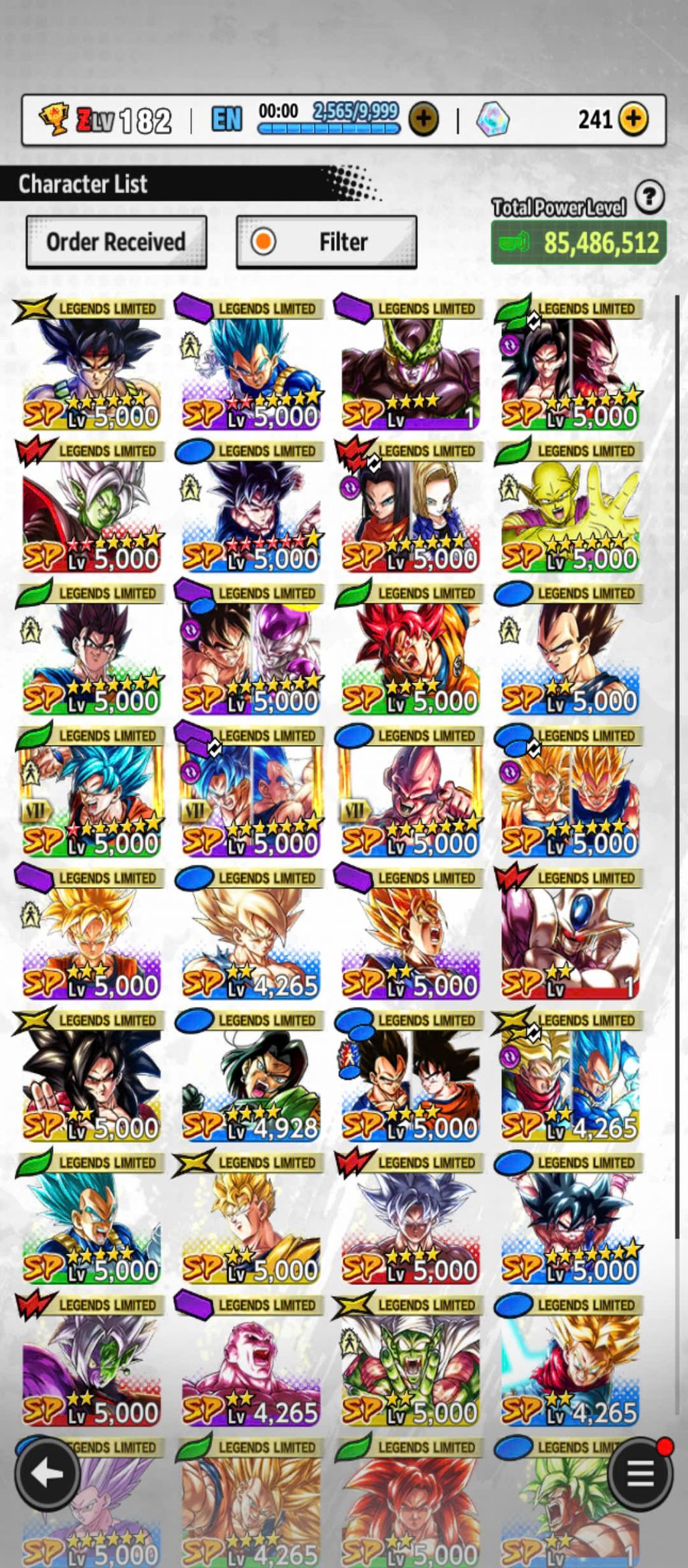This screenshot has width=688, height=1568.
Task: Go back with the arrow button
Action: point(48,1474)
